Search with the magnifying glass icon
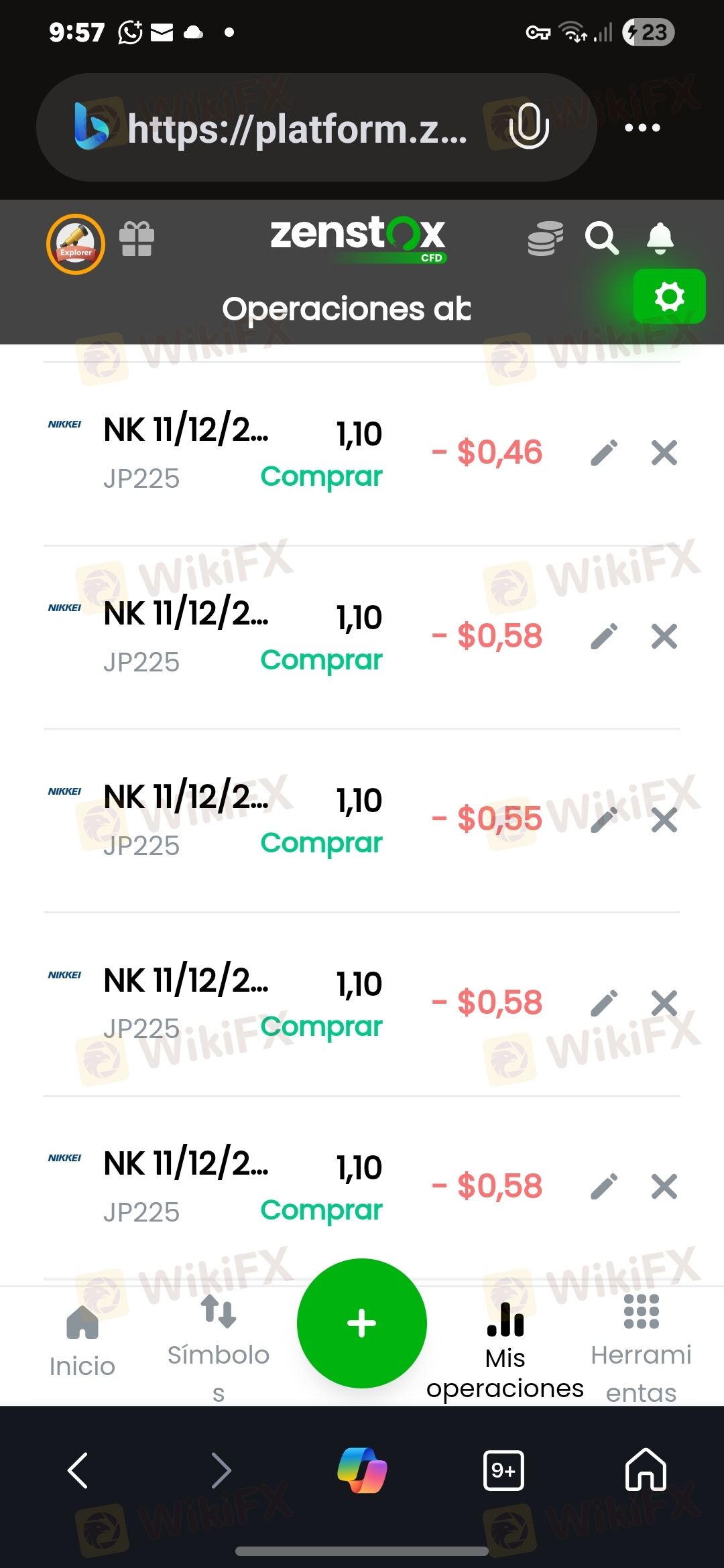 click(601, 239)
